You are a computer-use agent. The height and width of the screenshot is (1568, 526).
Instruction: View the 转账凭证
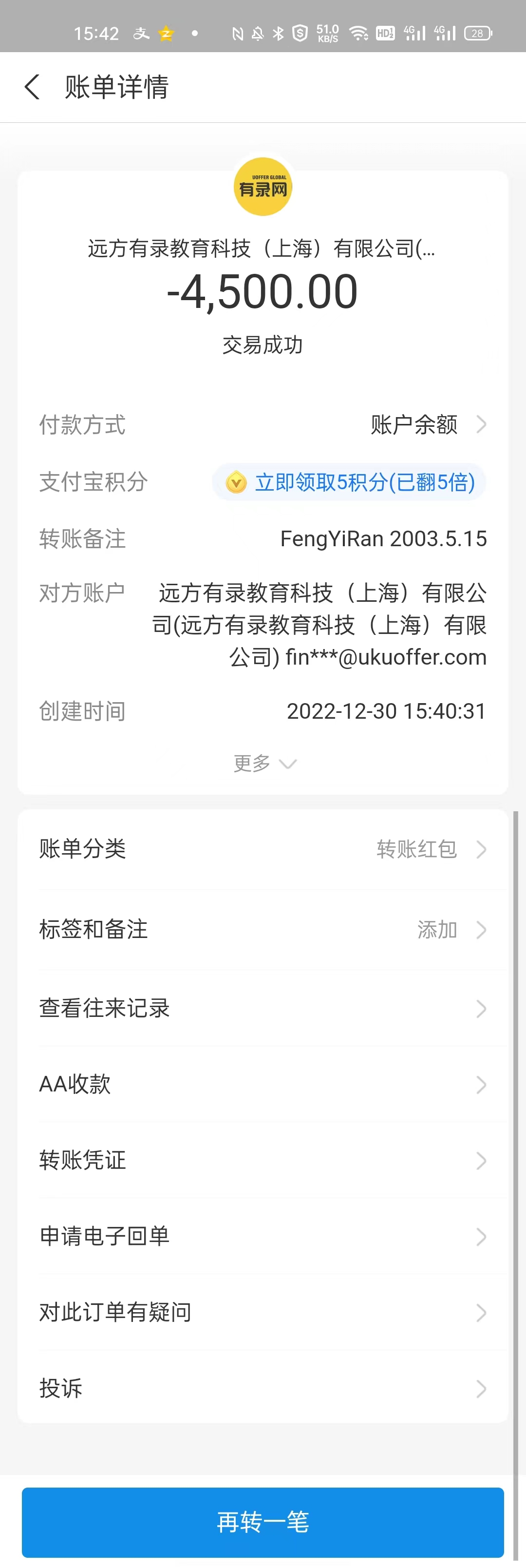[263, 1160]
